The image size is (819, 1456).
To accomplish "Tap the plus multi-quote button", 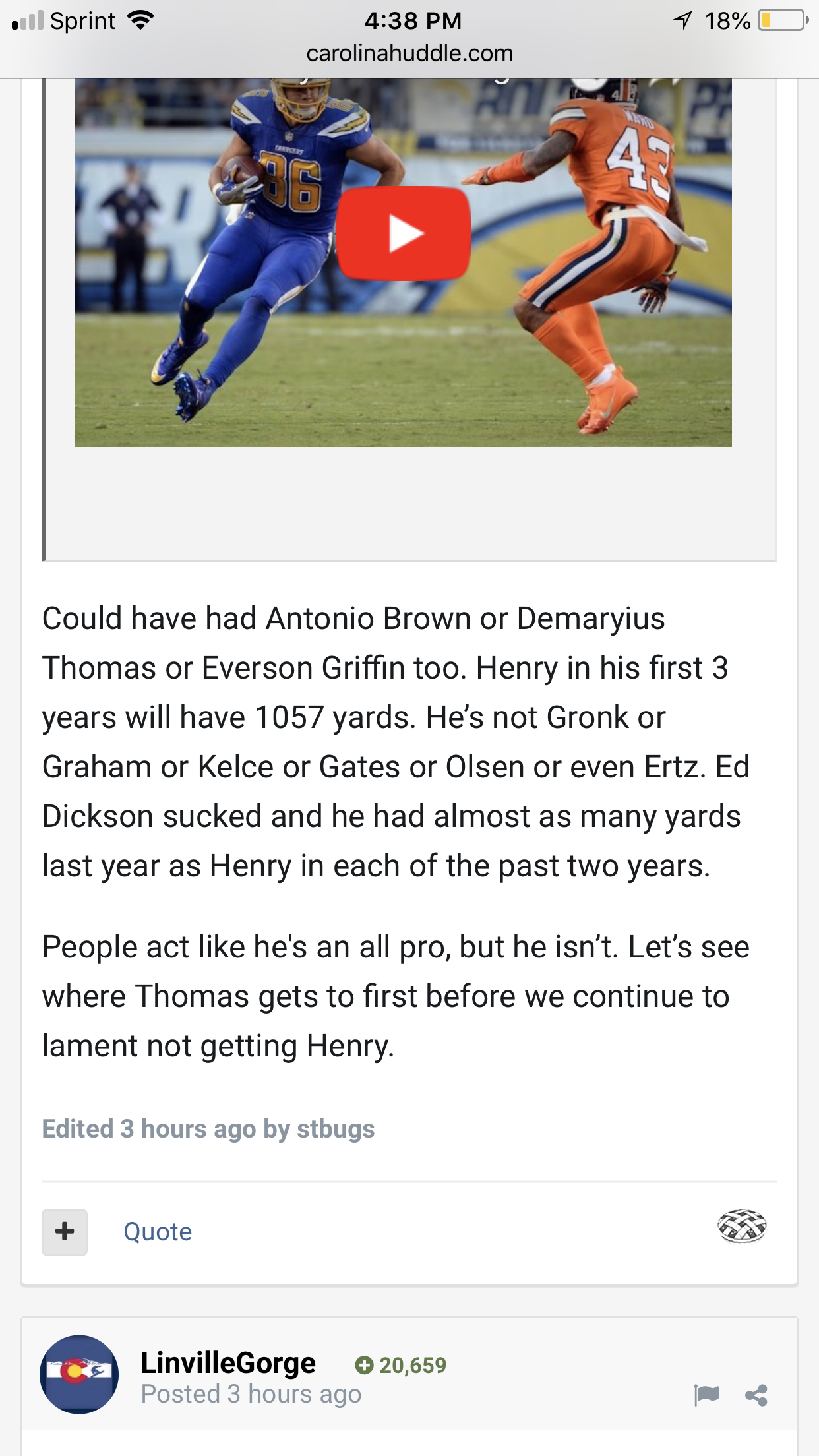I will pos(65,1232).
